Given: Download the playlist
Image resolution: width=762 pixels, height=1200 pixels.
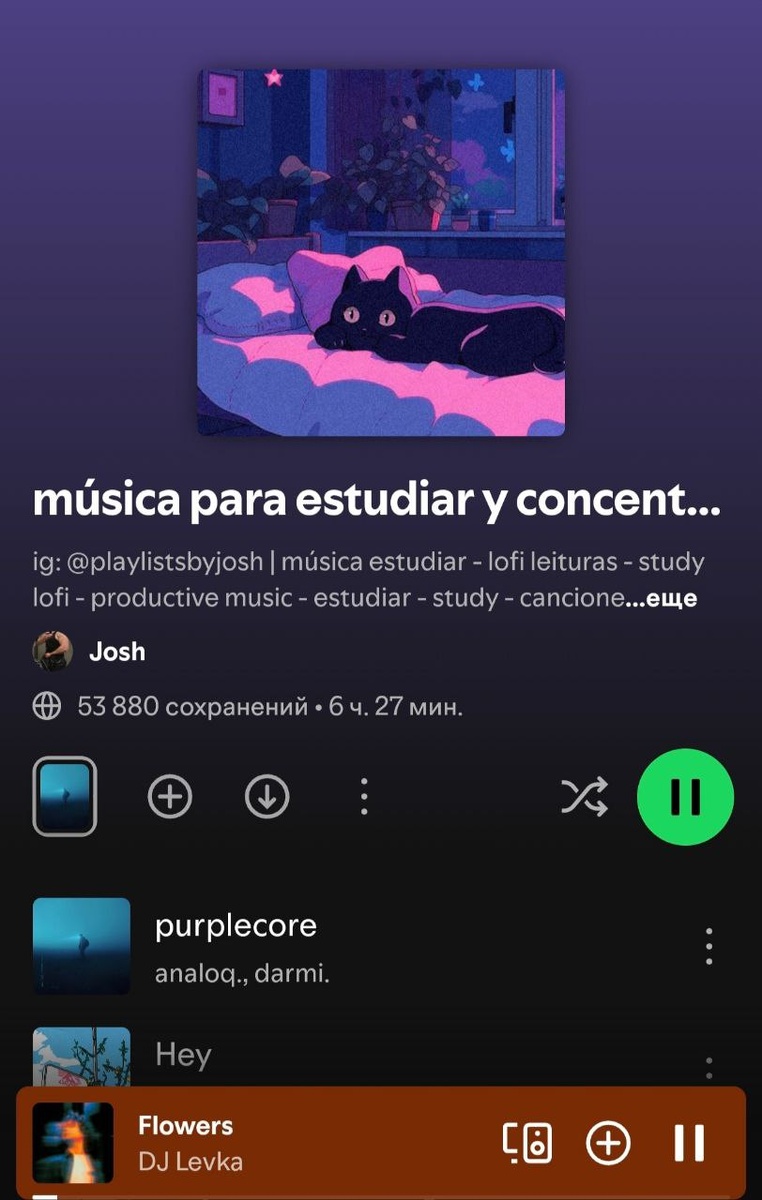Looking at the screenshot, I should (267, 797).
